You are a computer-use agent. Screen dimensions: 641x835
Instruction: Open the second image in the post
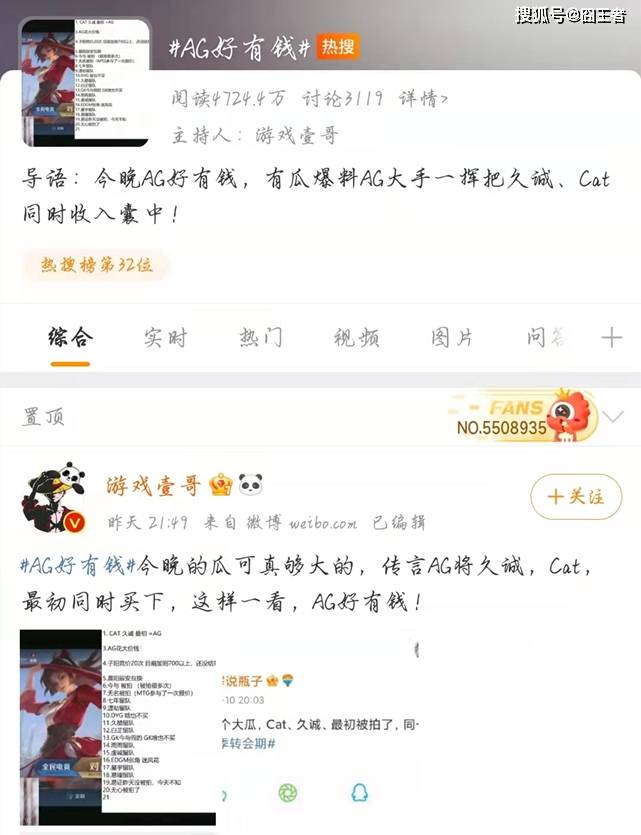pos(318,728)
